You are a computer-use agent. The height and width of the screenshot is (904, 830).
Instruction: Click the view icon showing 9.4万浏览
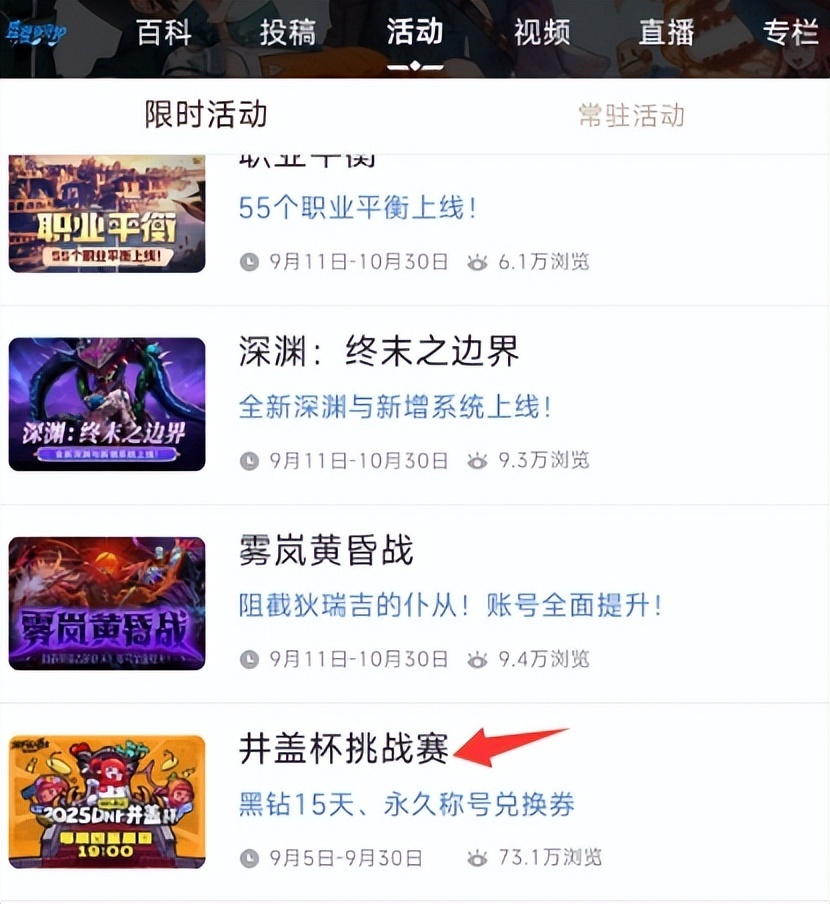coord(478,659)
